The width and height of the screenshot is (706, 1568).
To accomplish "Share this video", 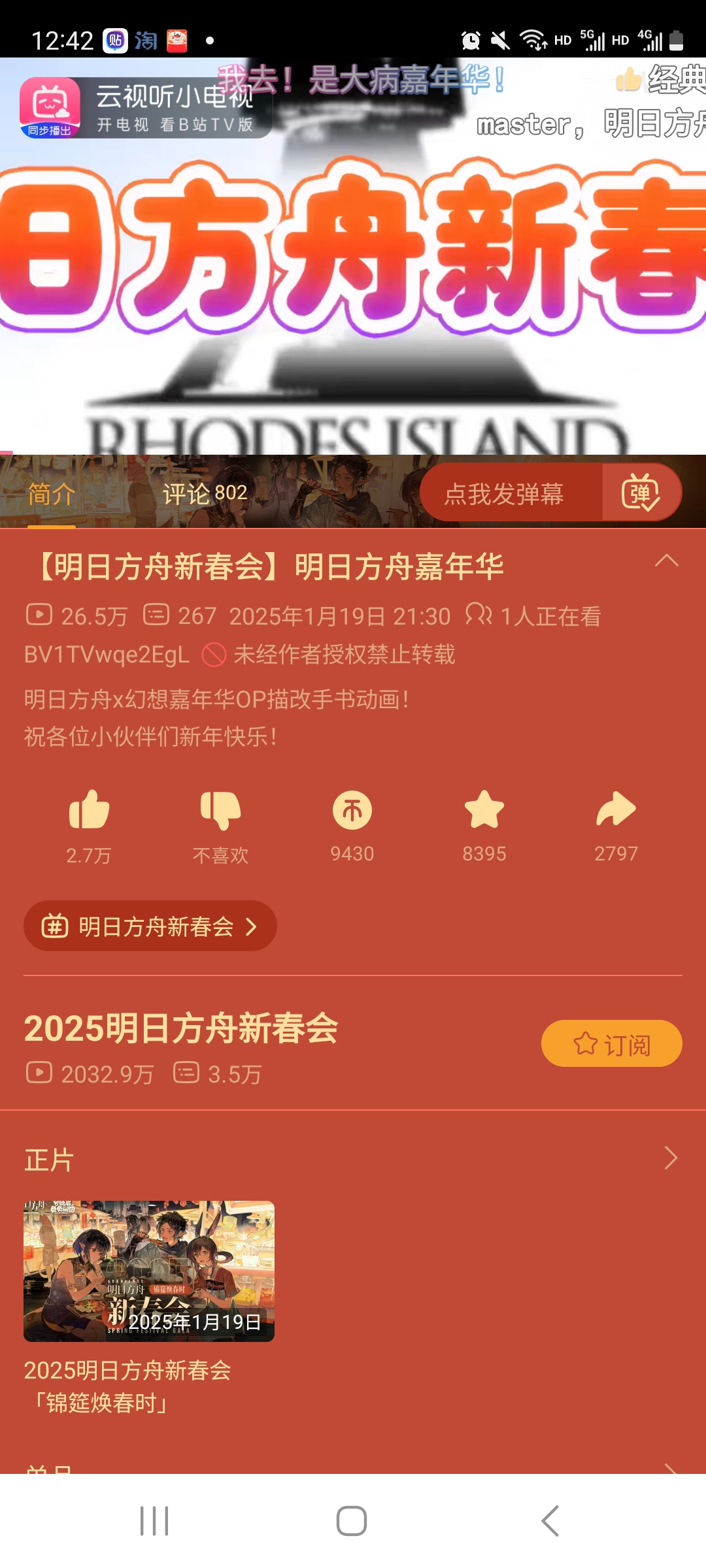I will [x=616, y=810].
